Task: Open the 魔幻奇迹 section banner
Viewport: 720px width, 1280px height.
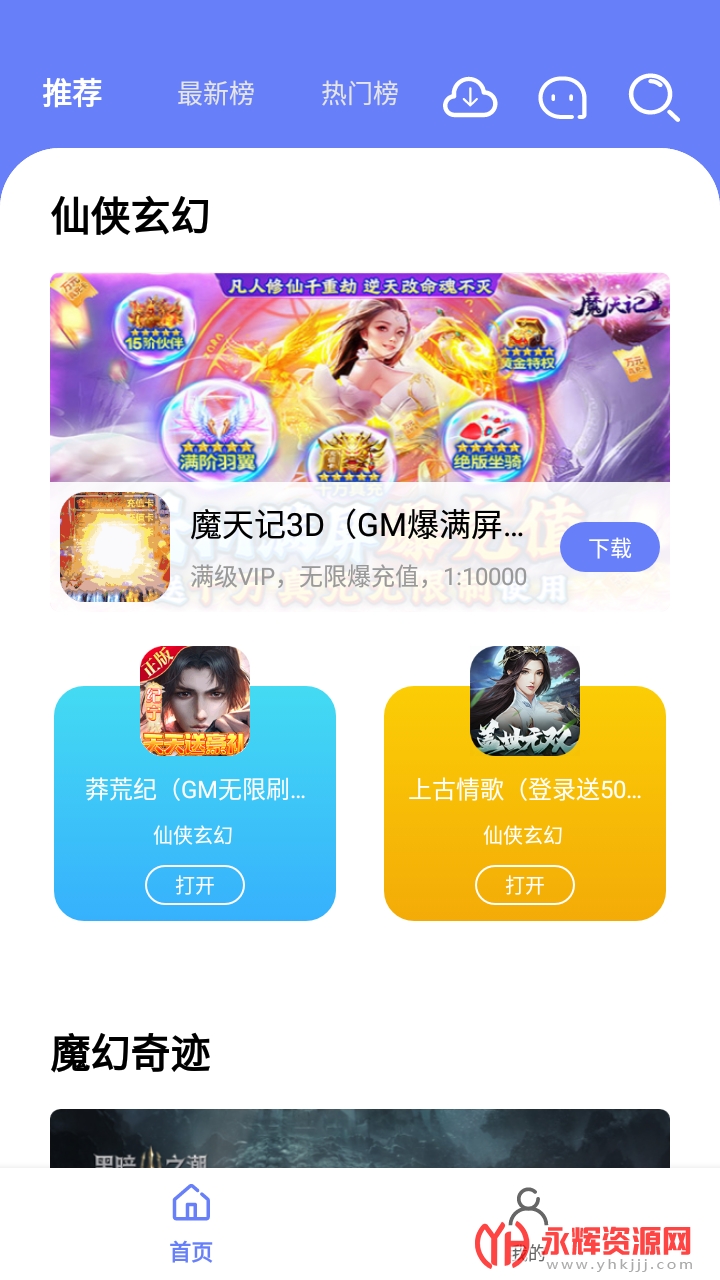Action: coord(360,1138)
